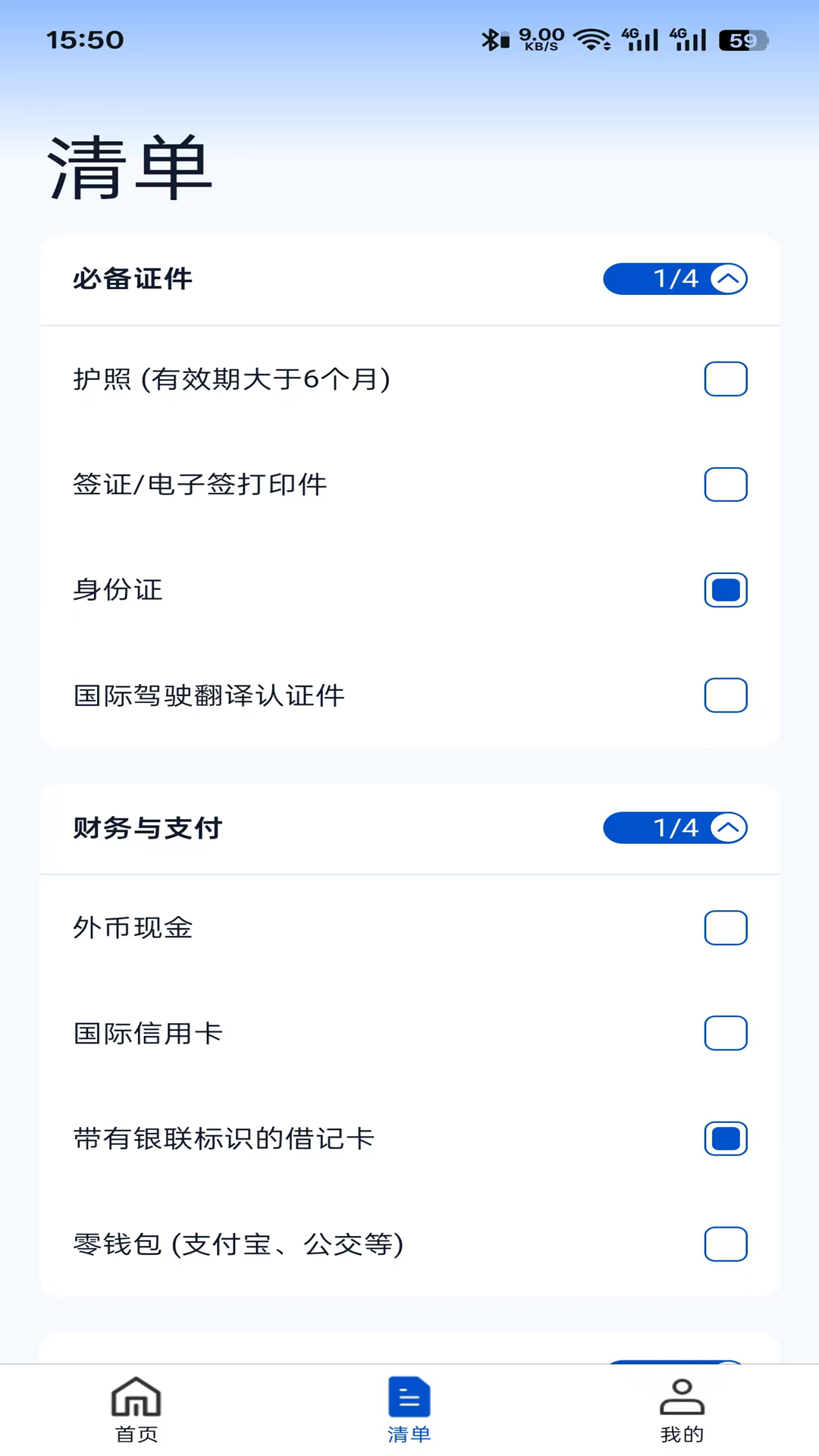Image resolution: width=819 pixels, height=1456 pixels.
Task: Uncheck the 身份证 checkbox
Action: [726, 590]
